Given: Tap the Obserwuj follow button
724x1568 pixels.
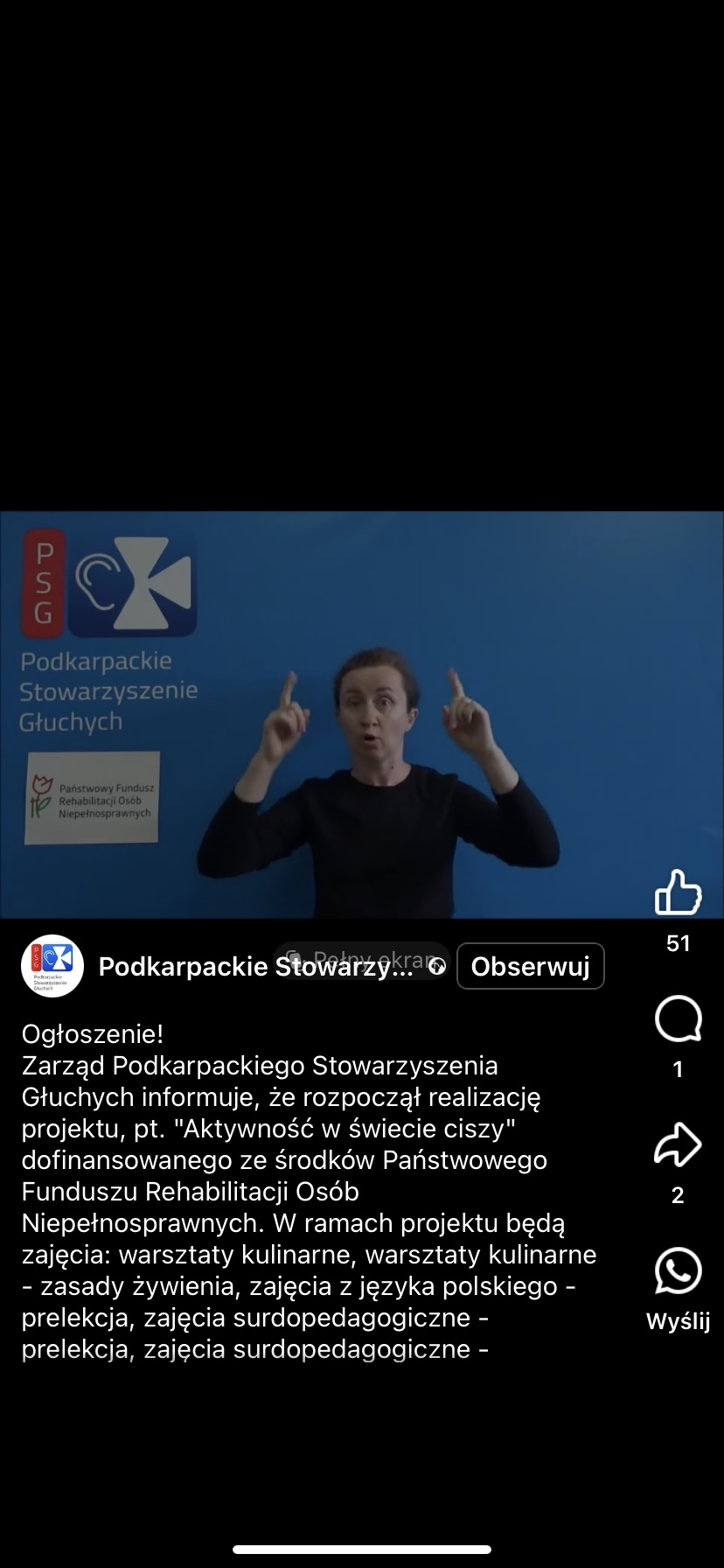Looking at the screenshot, I should click(530, 966).
